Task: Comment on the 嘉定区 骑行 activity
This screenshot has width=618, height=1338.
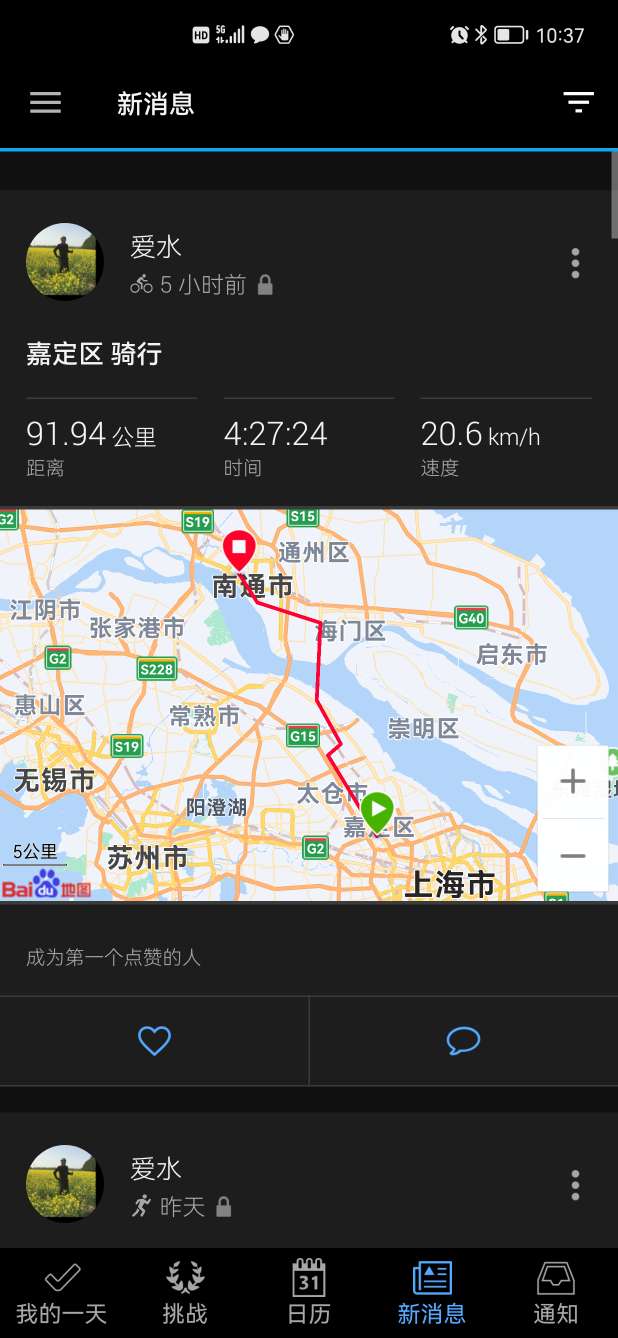Action: click(x=463, y=1041)
